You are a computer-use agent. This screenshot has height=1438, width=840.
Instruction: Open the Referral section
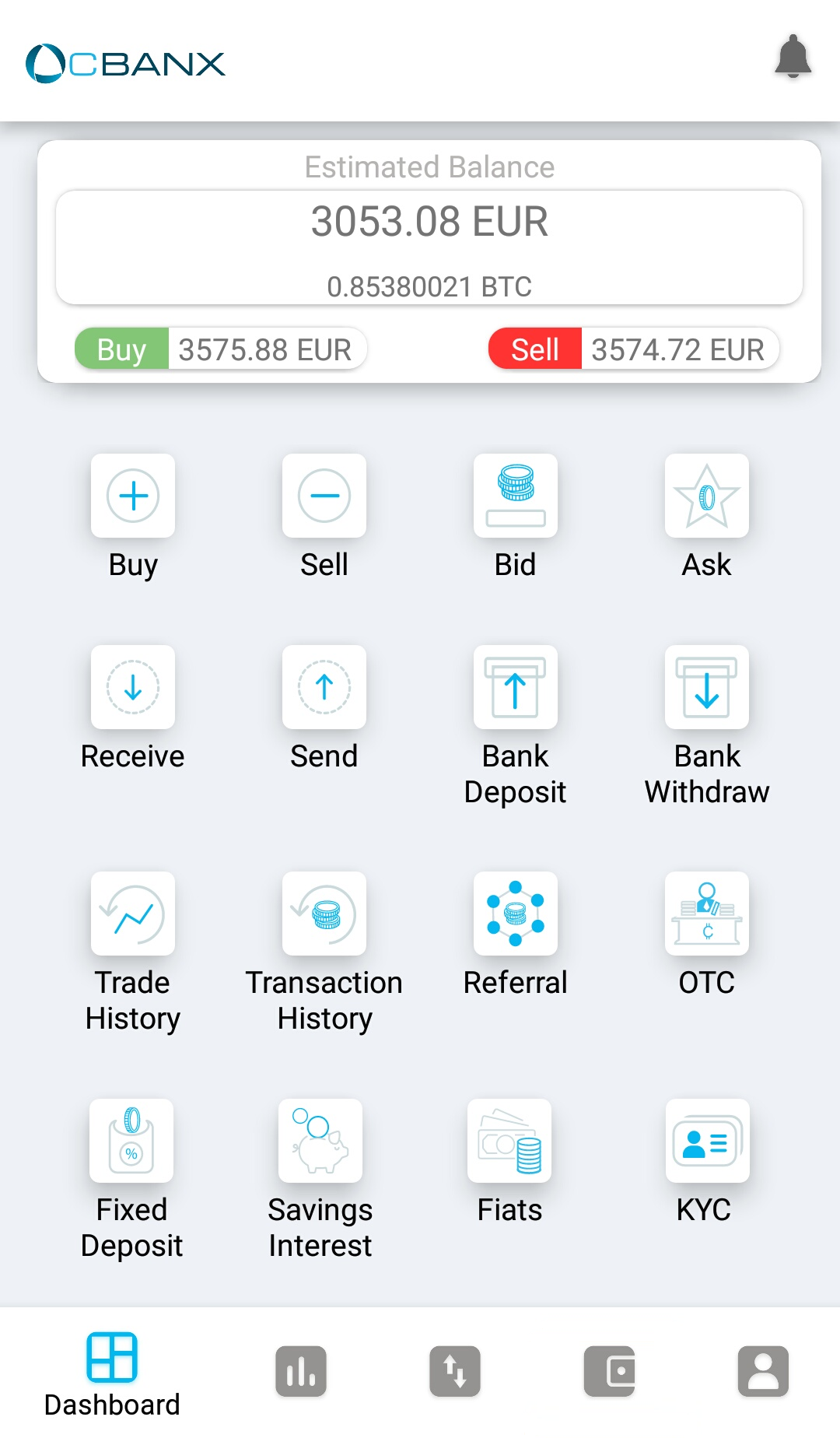(x=516, y=914)
